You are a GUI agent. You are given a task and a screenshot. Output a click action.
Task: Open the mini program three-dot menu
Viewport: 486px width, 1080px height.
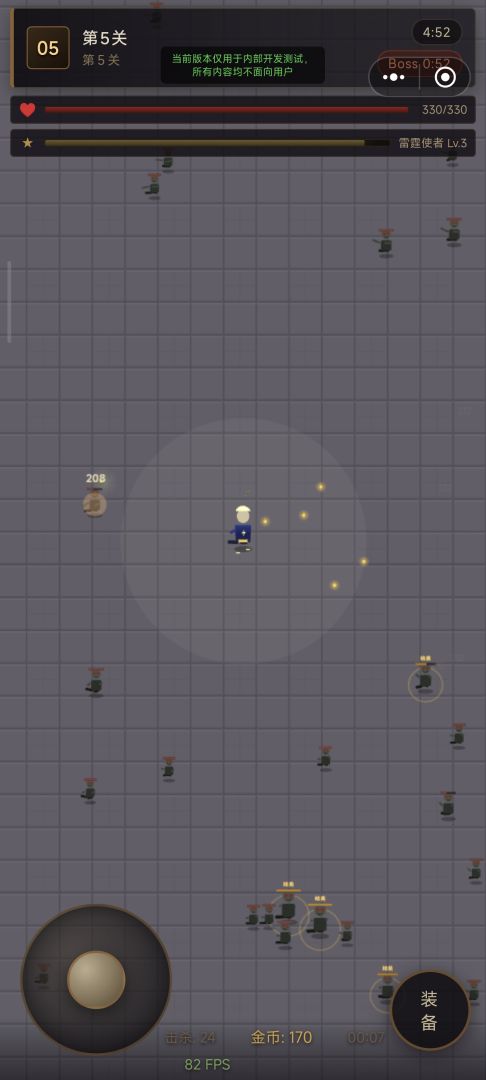[x=394, y=77]
